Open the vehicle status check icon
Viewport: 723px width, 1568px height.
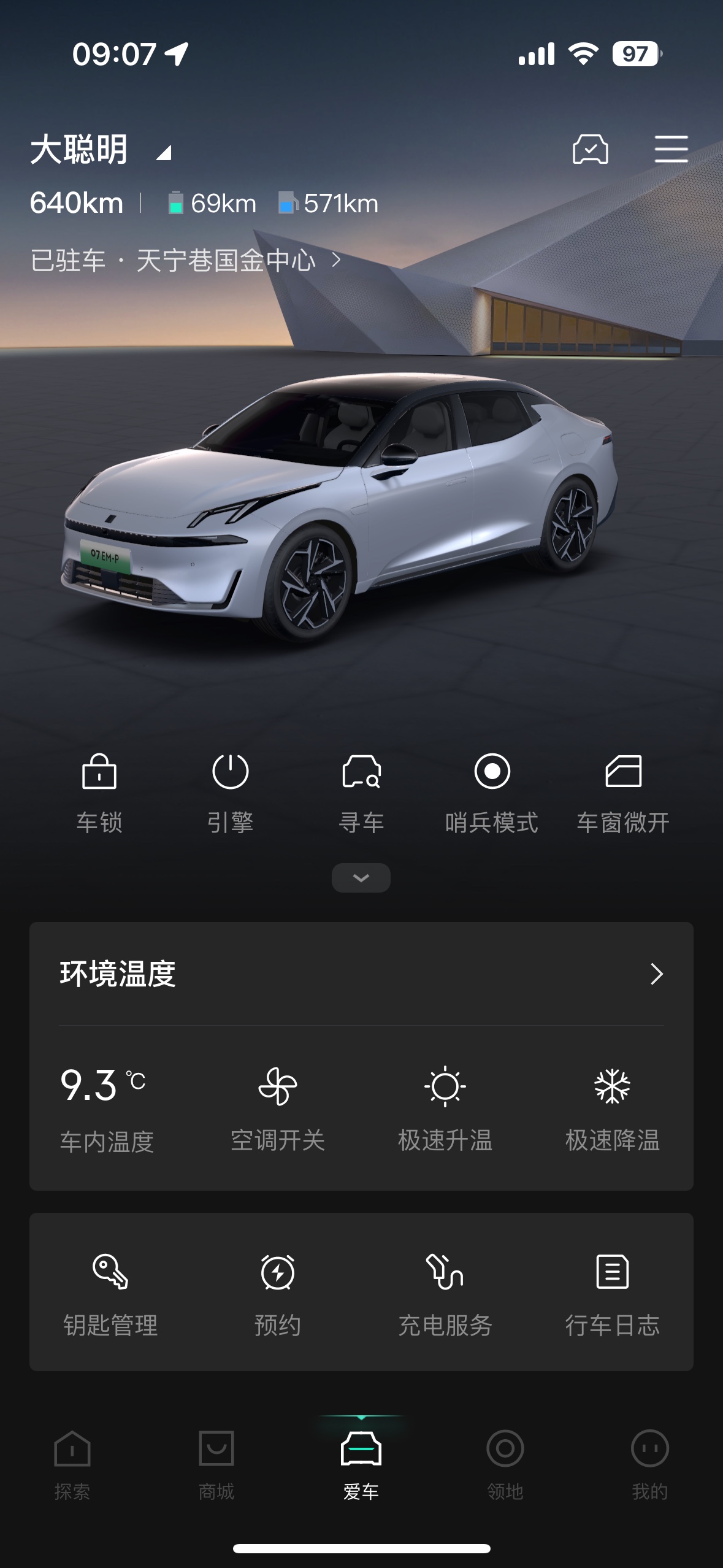click(x=590, y=149)
